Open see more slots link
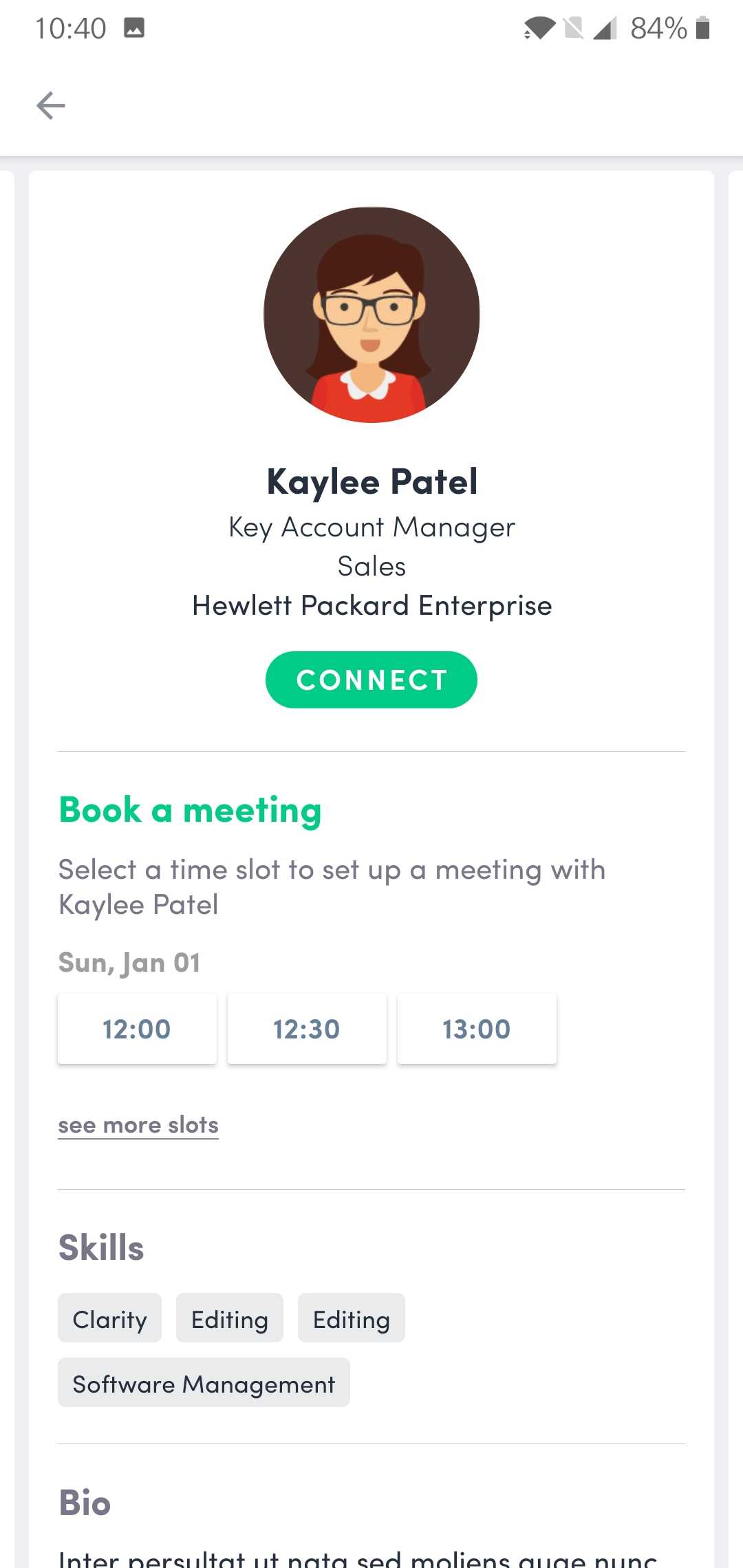Viewport: 743px width, 1568px height. pyautogui.click(x=138, y=1125)
